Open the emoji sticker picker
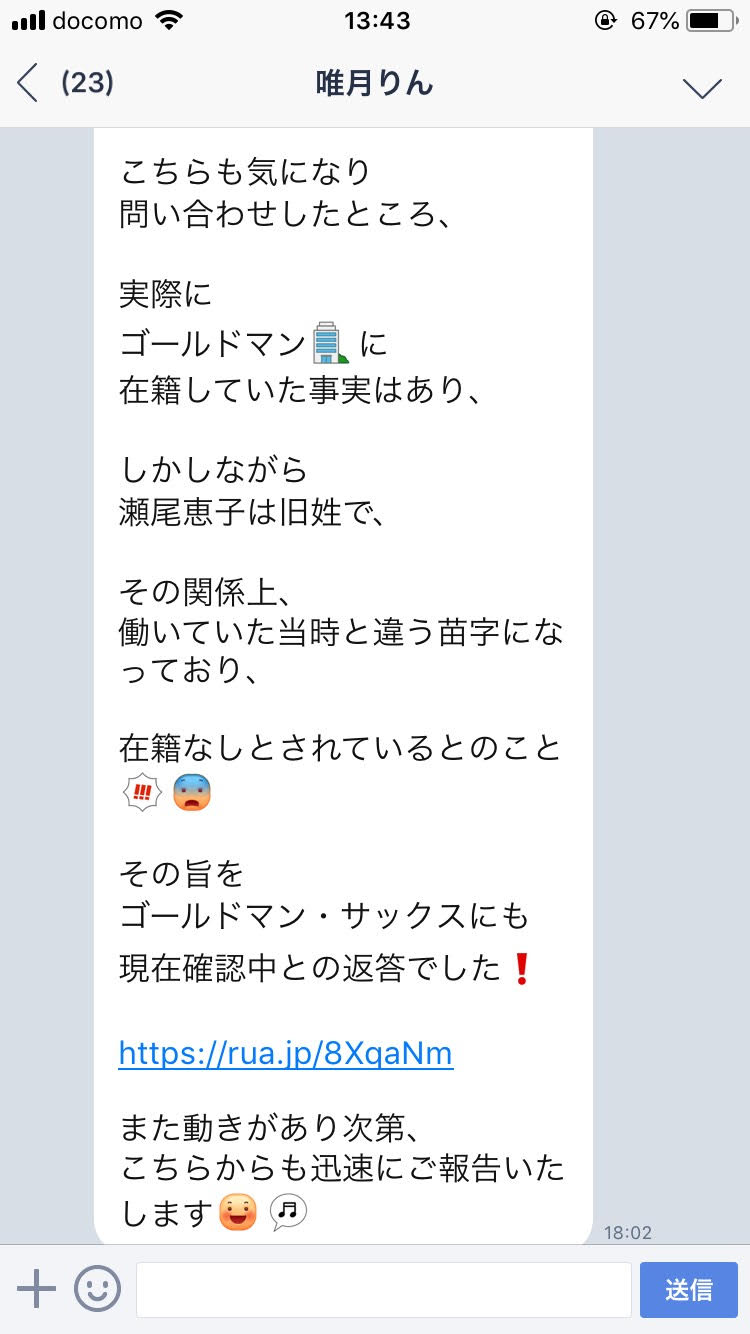This screenshot has width=750, height=1334. pyautogui.click(x=97, y=1289)
